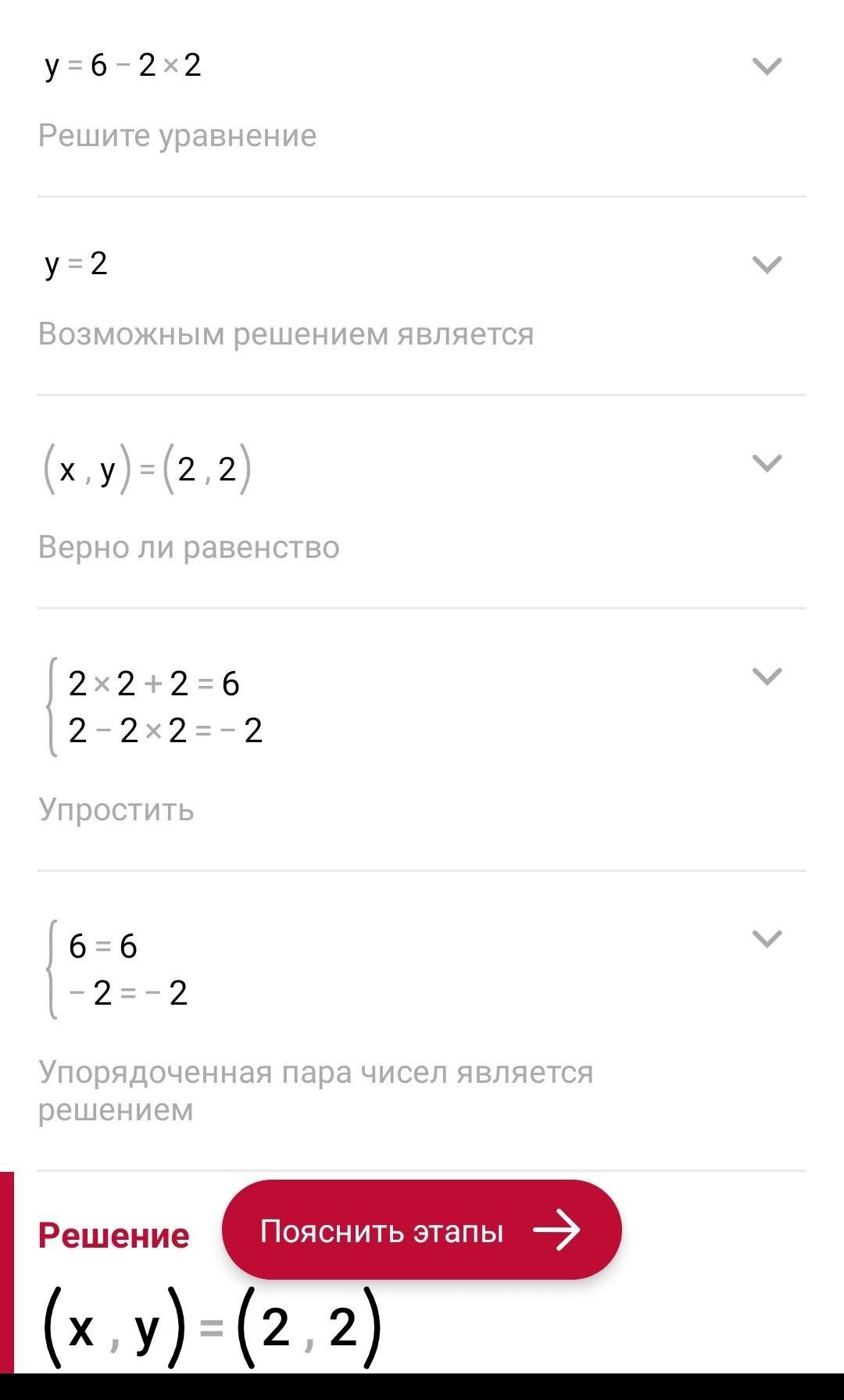Expand the 6 = 6 verification step

pyautogui.click(x=767, y=938)
